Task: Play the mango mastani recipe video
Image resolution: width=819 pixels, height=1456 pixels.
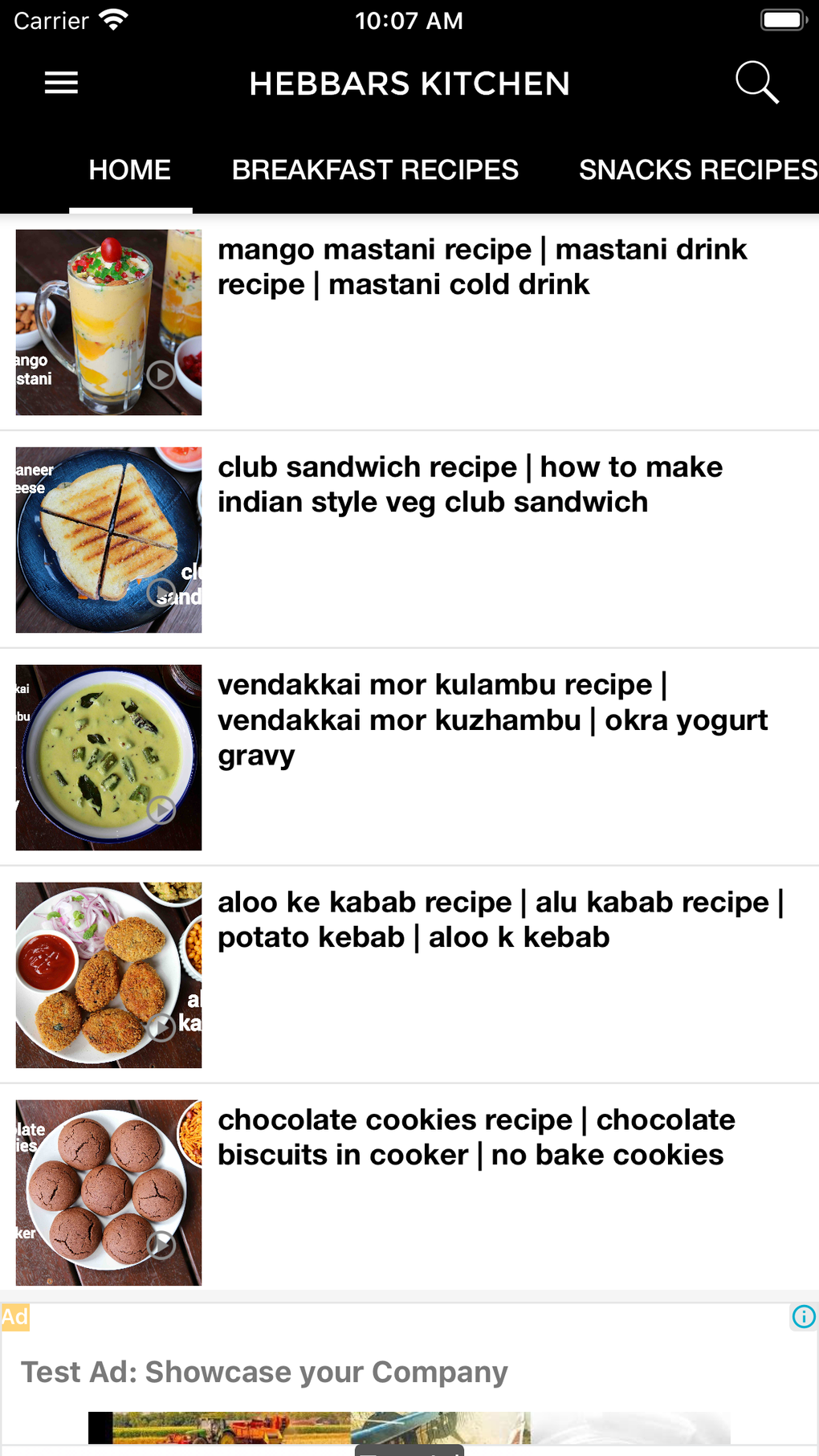Action: point(163,373)
